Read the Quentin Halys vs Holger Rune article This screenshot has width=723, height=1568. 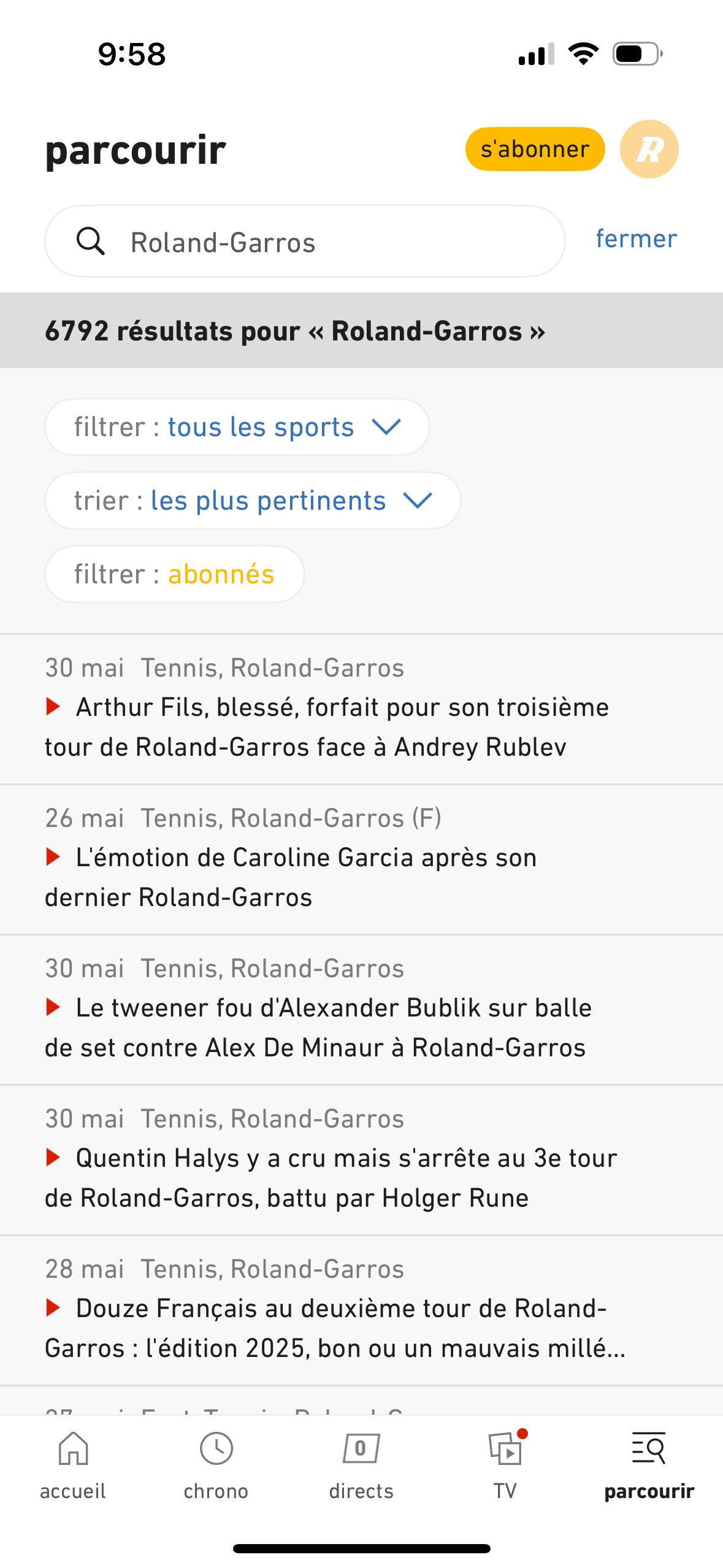331,1177
